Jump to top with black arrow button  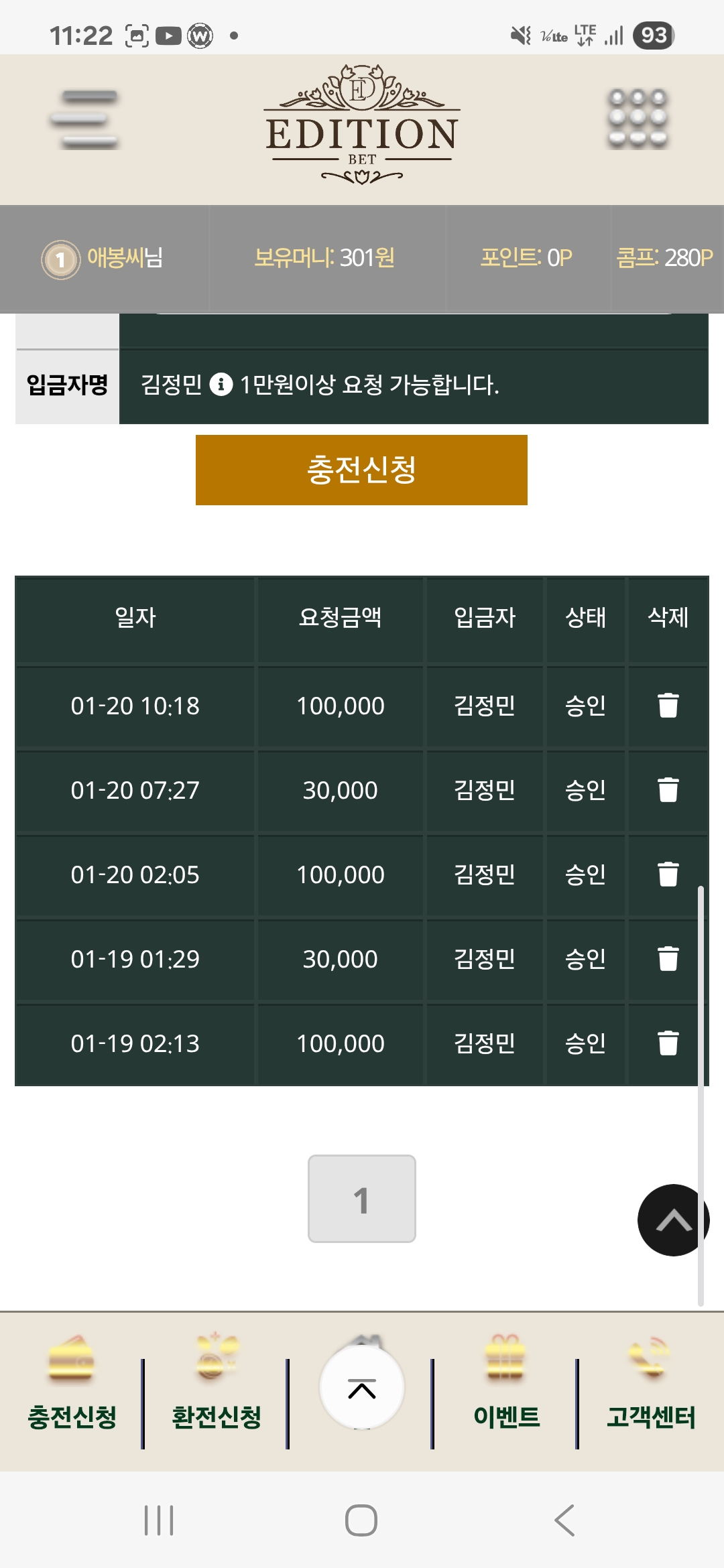click(x=672, y=1220)
